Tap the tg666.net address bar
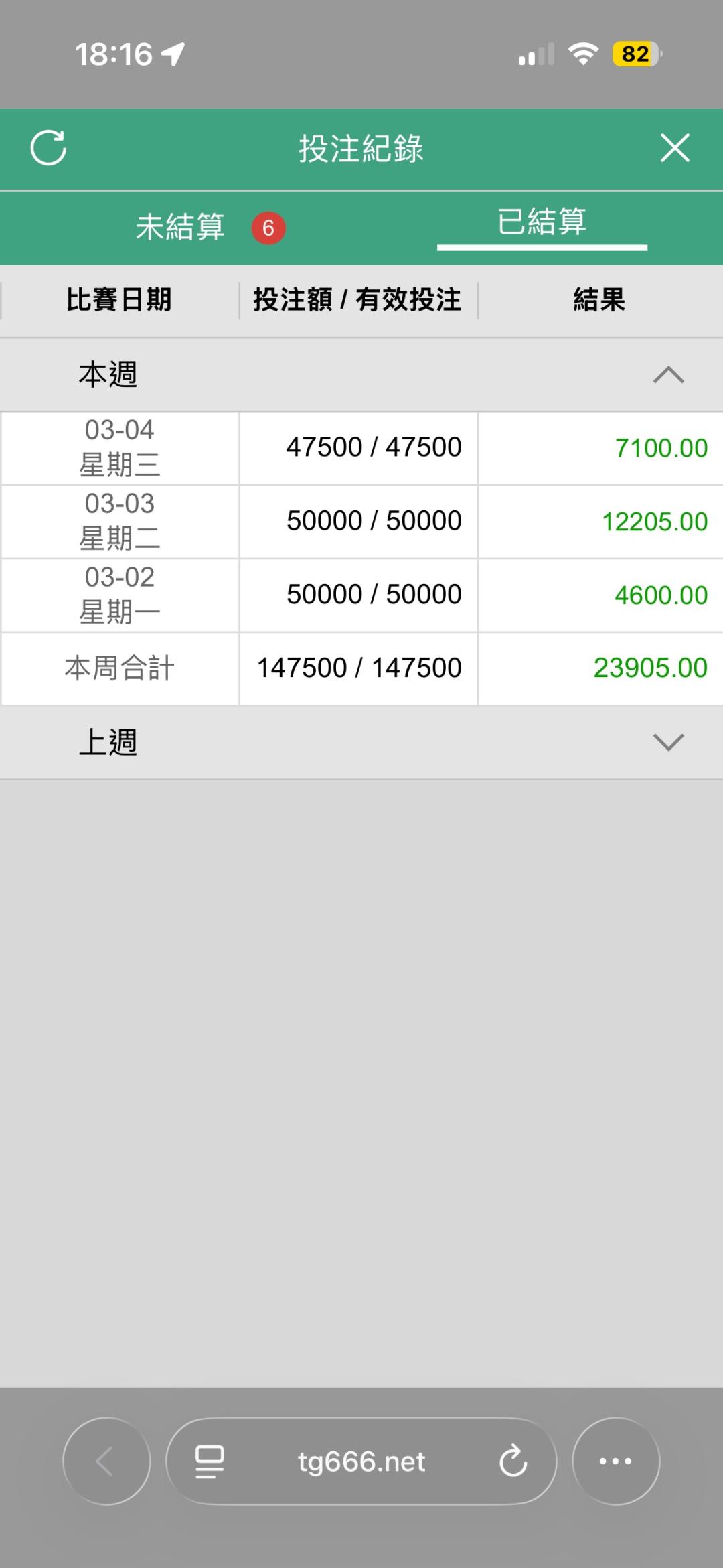This screenshot has height=1568, width=723. (x=361, y=1462)
